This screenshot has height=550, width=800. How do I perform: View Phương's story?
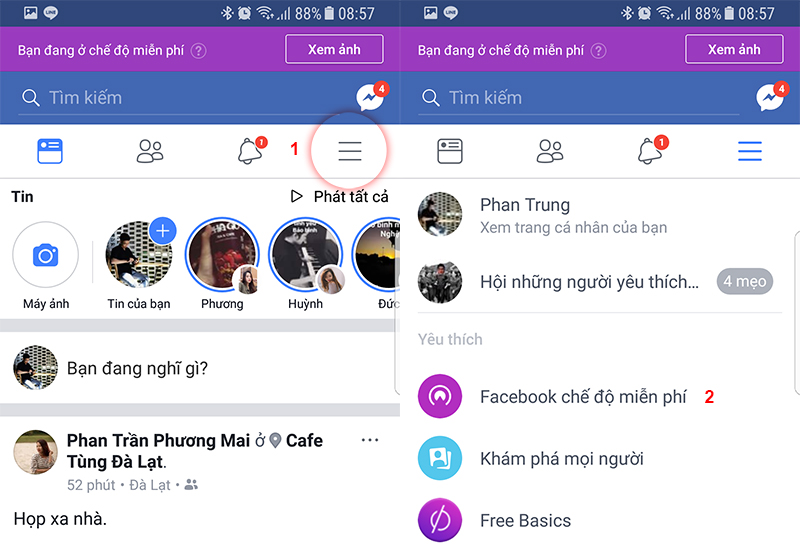point(222,256)
